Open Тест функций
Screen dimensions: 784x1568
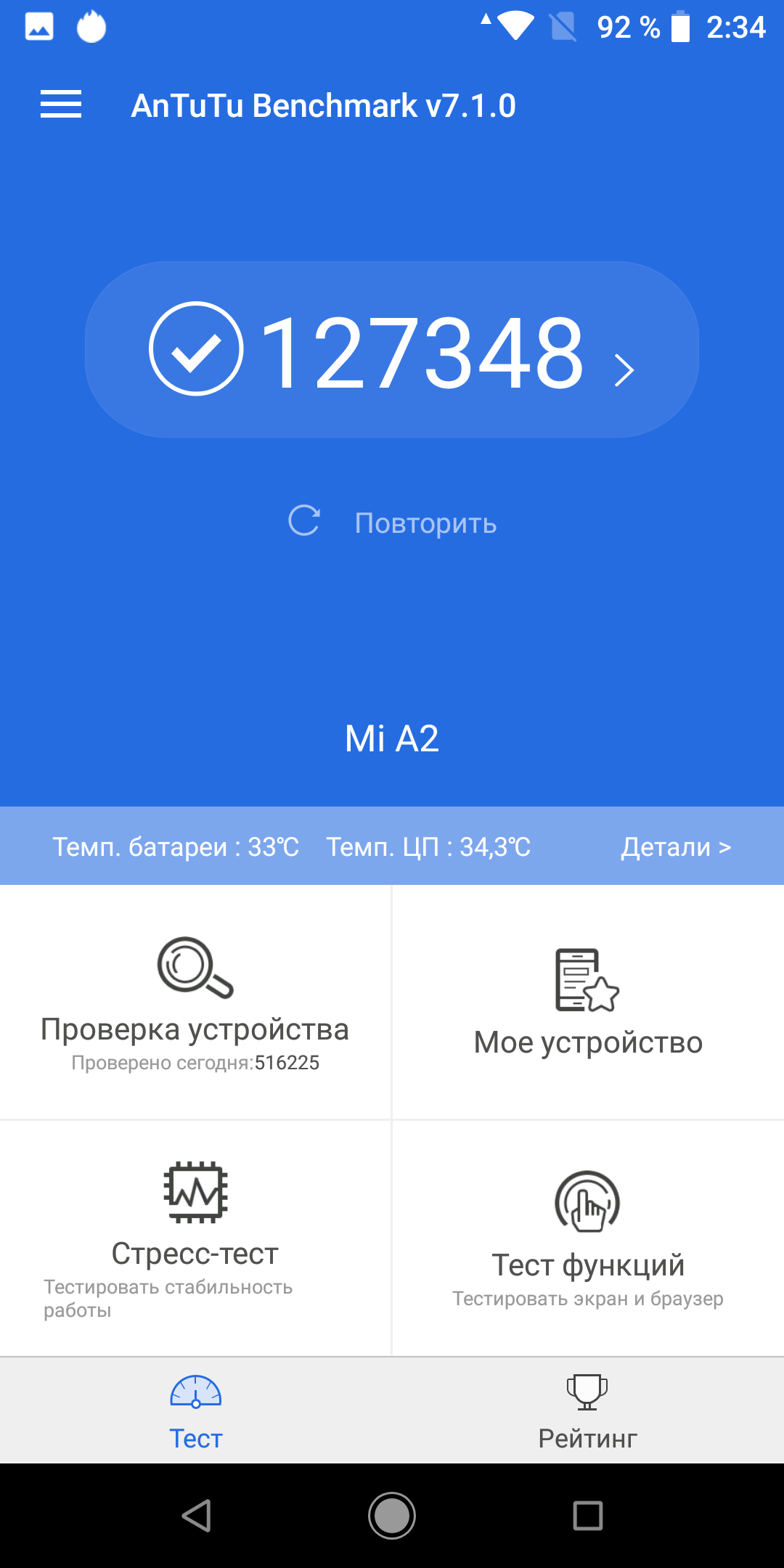(x=588, y=1237)
